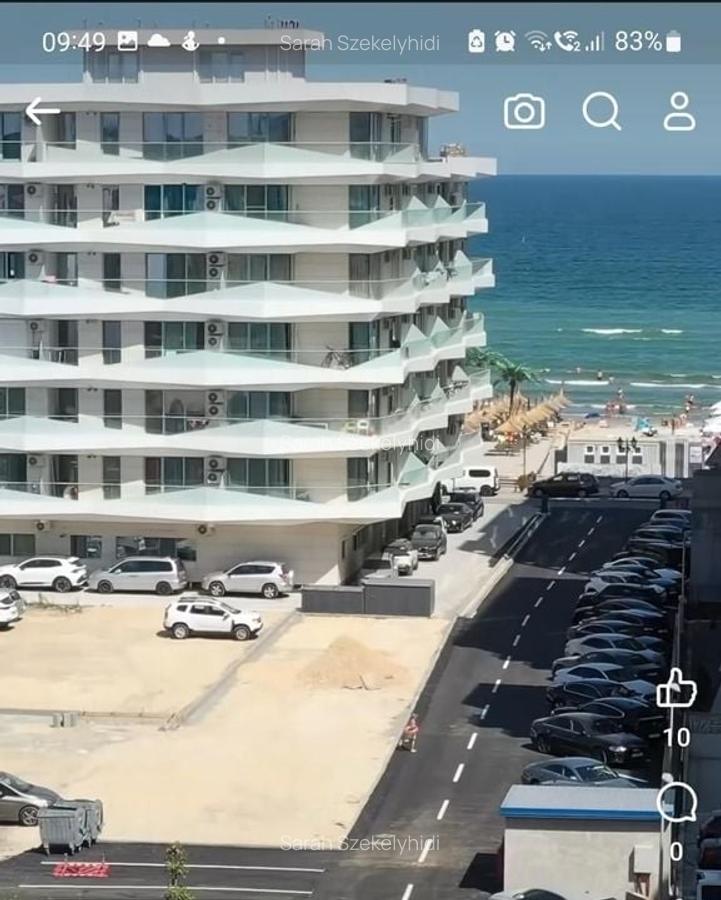Open the camera icon
721x900 pixels.
click(524, 111)
